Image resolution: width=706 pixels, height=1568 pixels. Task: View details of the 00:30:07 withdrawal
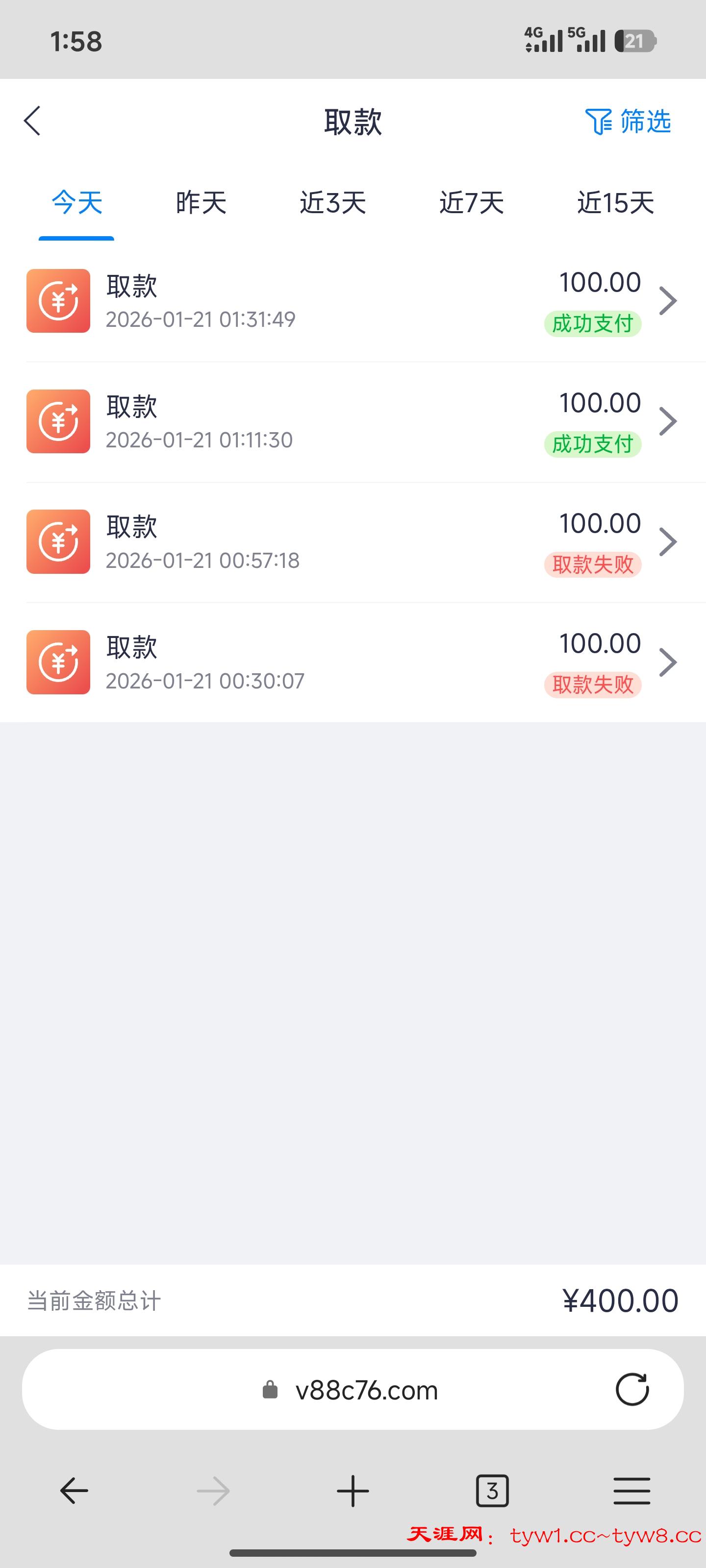[x=353, y=662]
